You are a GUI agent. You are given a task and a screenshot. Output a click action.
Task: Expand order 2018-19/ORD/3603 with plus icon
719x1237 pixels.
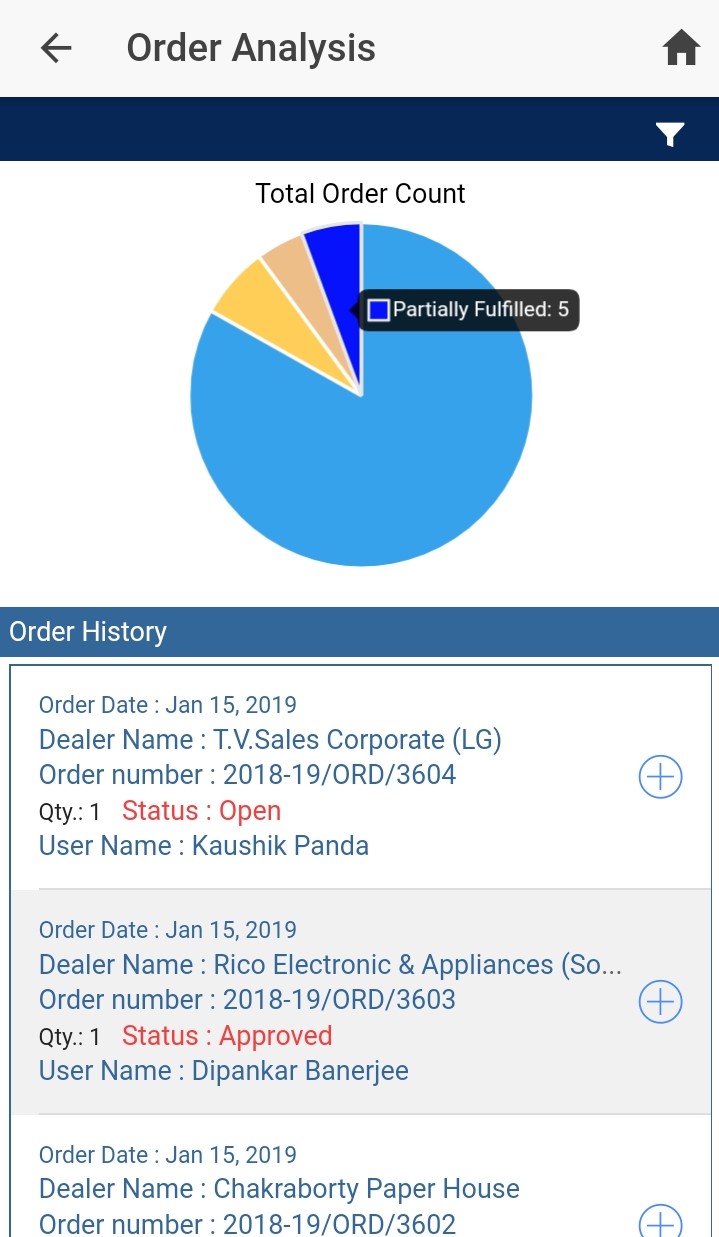660,1001
